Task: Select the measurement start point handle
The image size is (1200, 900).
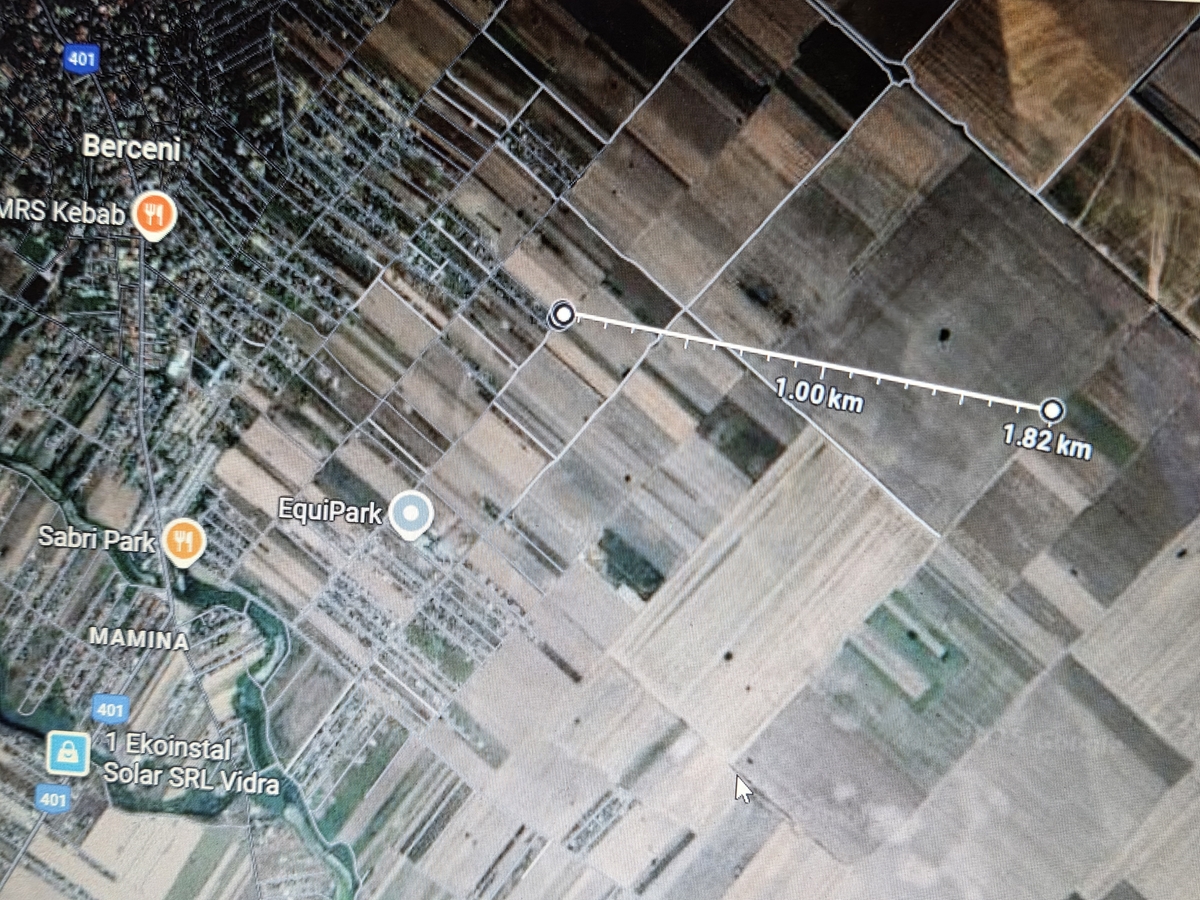Action: [563, 316]
